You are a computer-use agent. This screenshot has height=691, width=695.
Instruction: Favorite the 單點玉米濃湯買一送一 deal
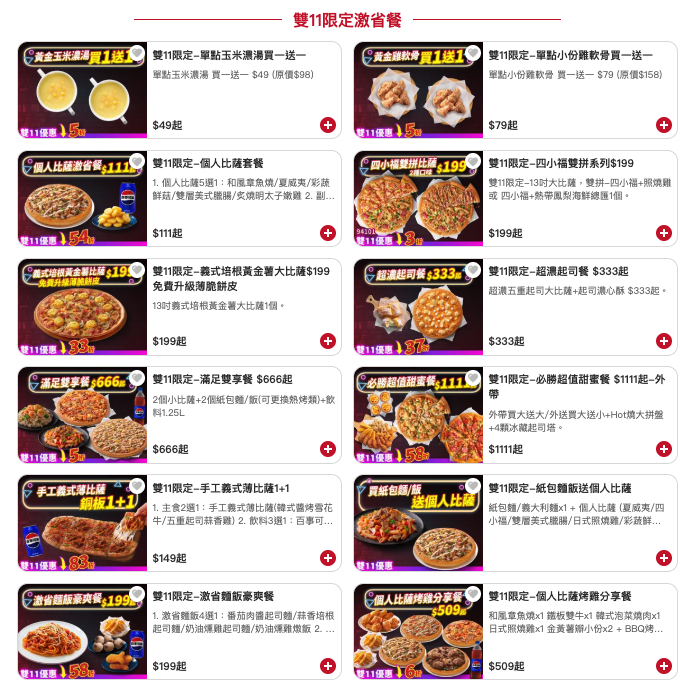point(137,53)
